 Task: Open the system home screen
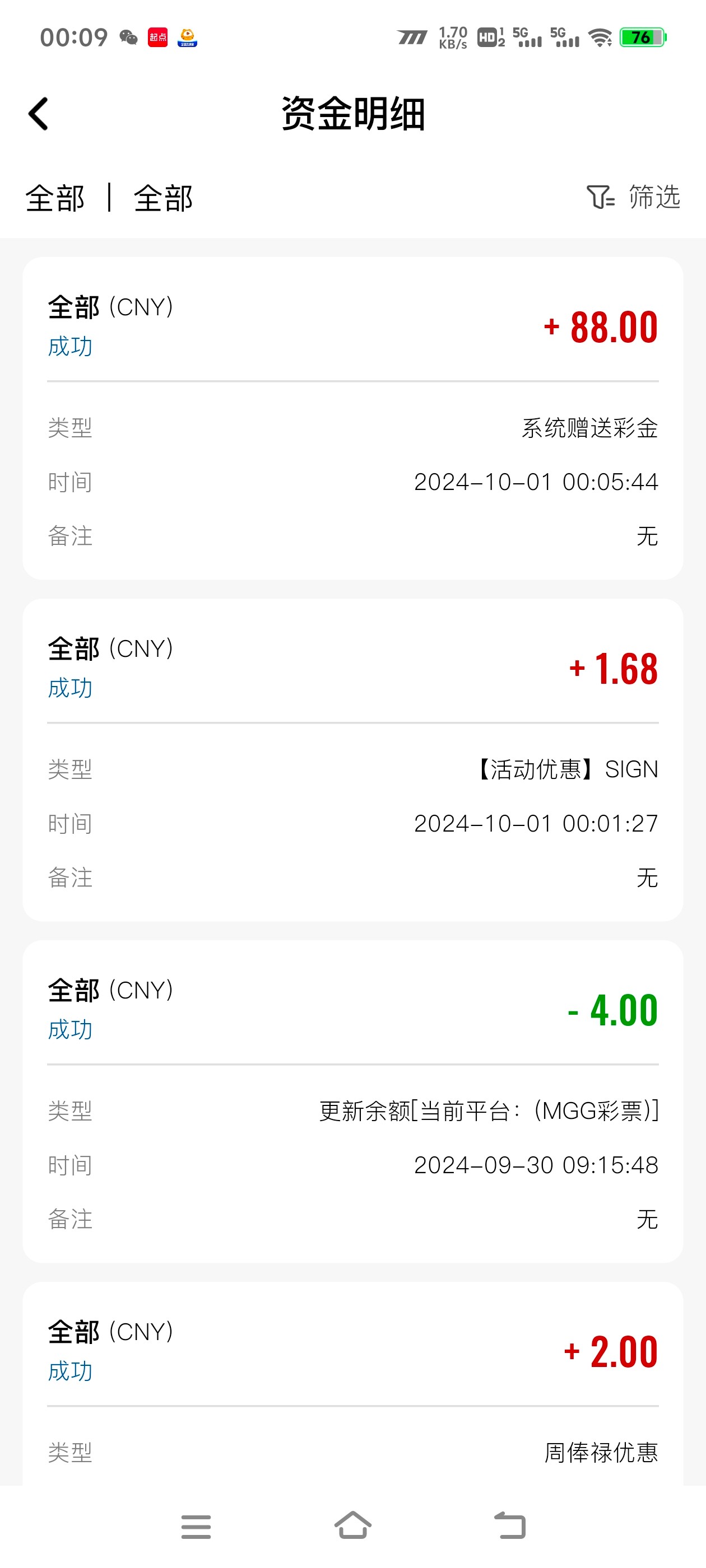(x=352, y=1526)
